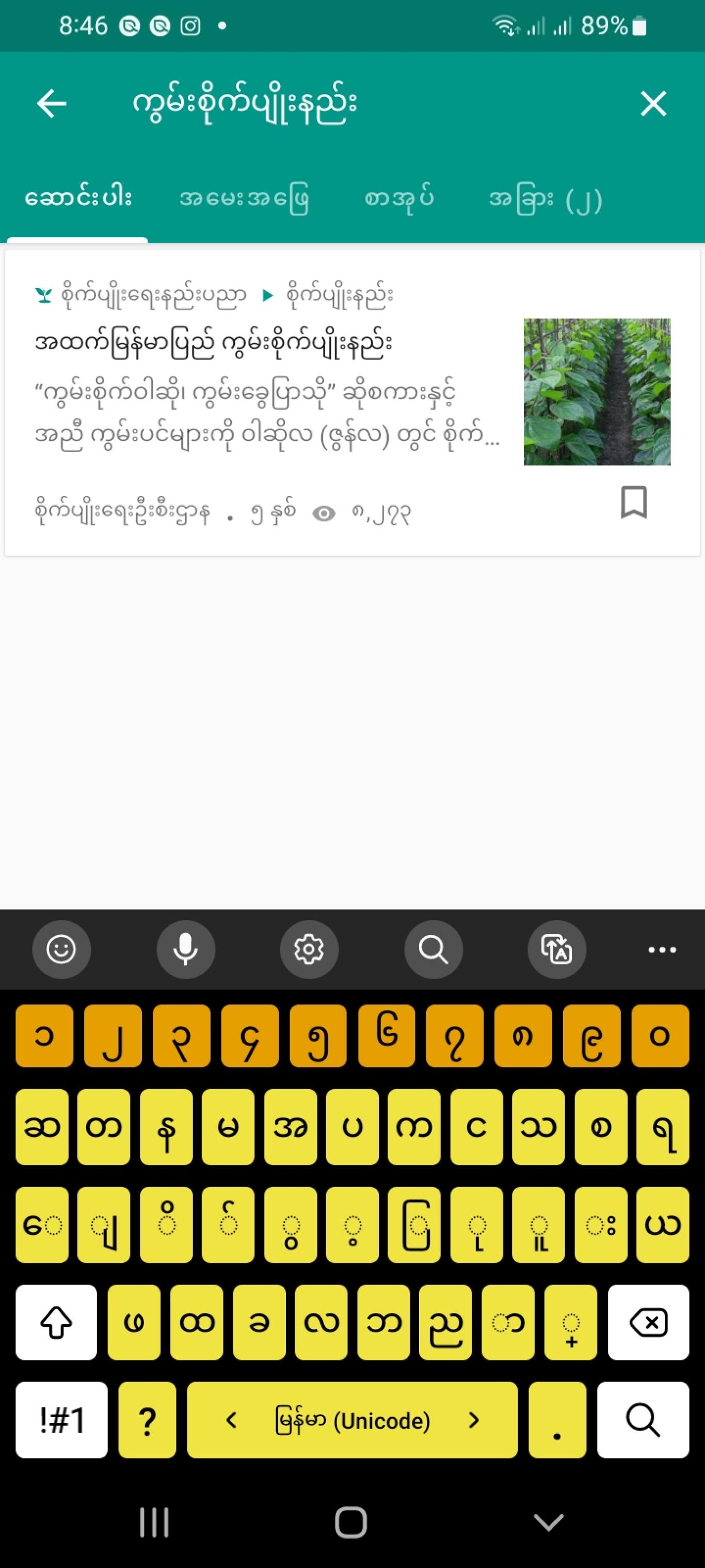Tap the keyboard toolbar's magnifier icon
The image size is (705, 1568).
tap(433, 949)
